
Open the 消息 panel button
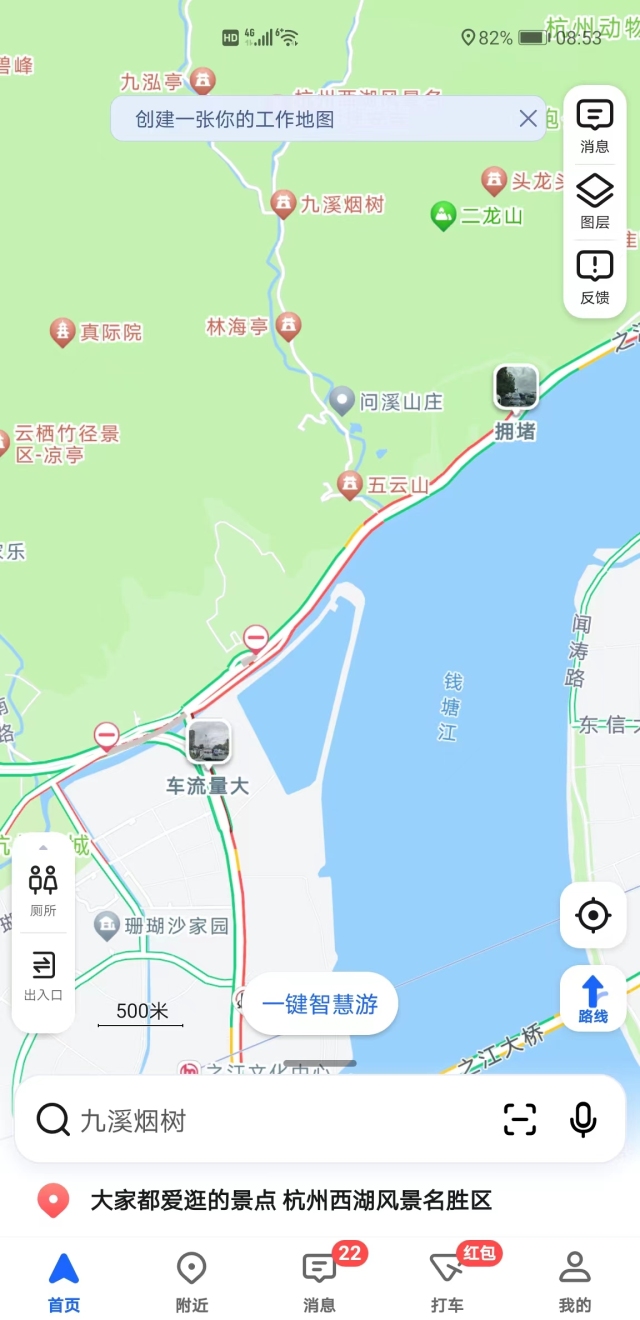click(595, 125)
